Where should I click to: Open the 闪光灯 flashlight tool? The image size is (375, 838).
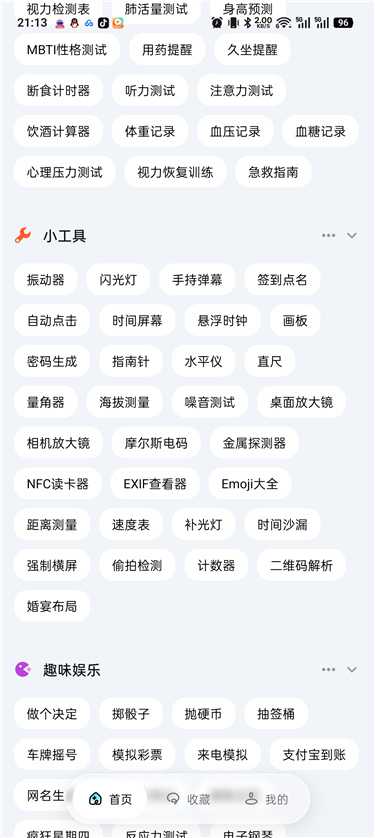(118, 280)
